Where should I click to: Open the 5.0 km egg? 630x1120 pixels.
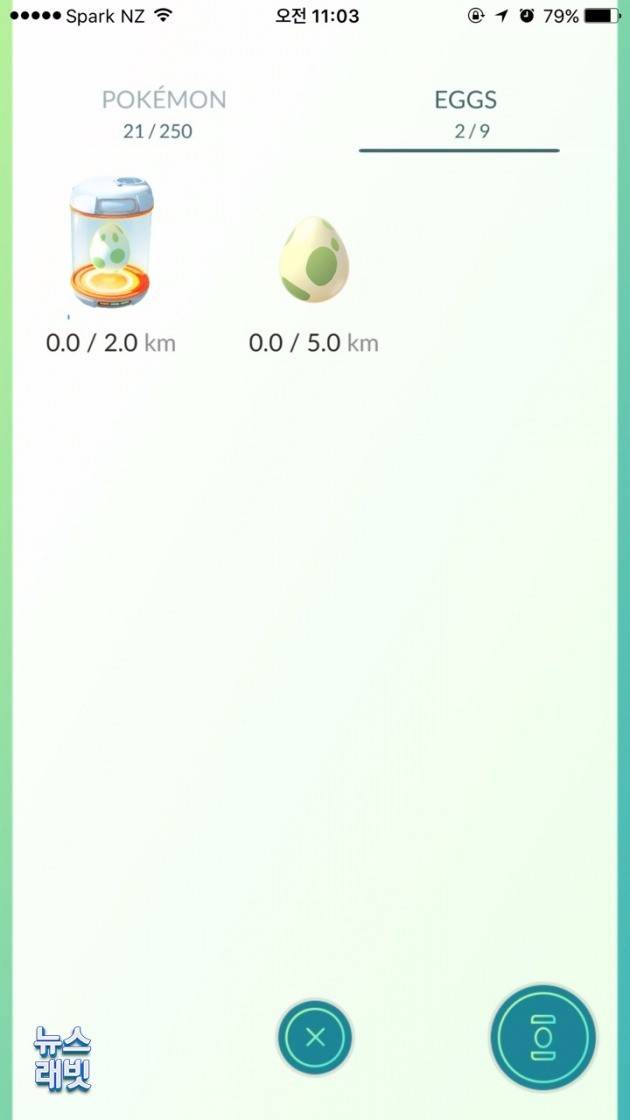tap(312, 262)
